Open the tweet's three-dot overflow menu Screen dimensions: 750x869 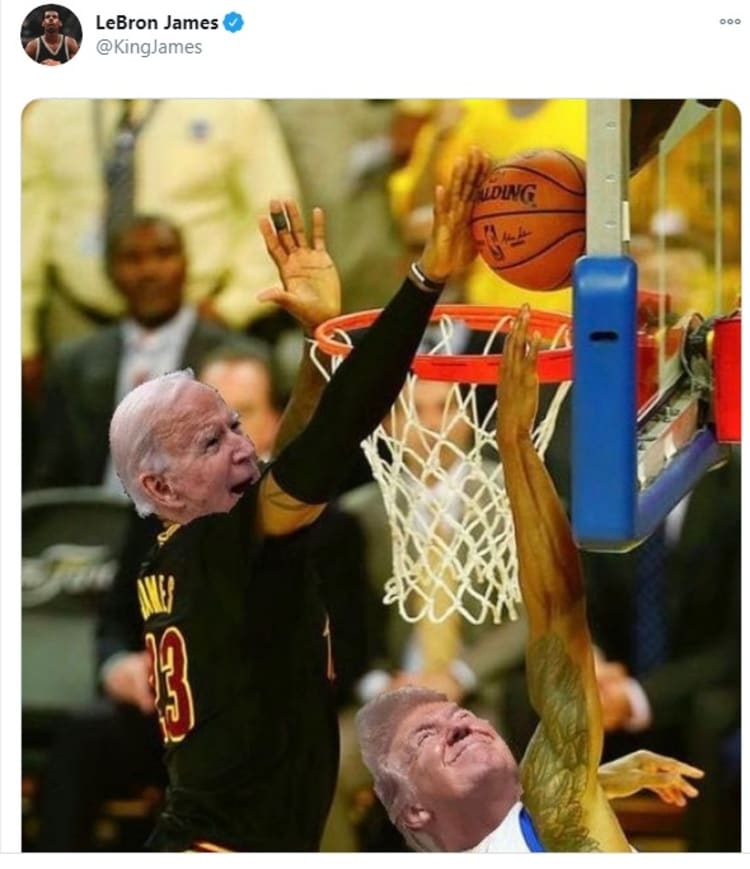coord(730,21)
